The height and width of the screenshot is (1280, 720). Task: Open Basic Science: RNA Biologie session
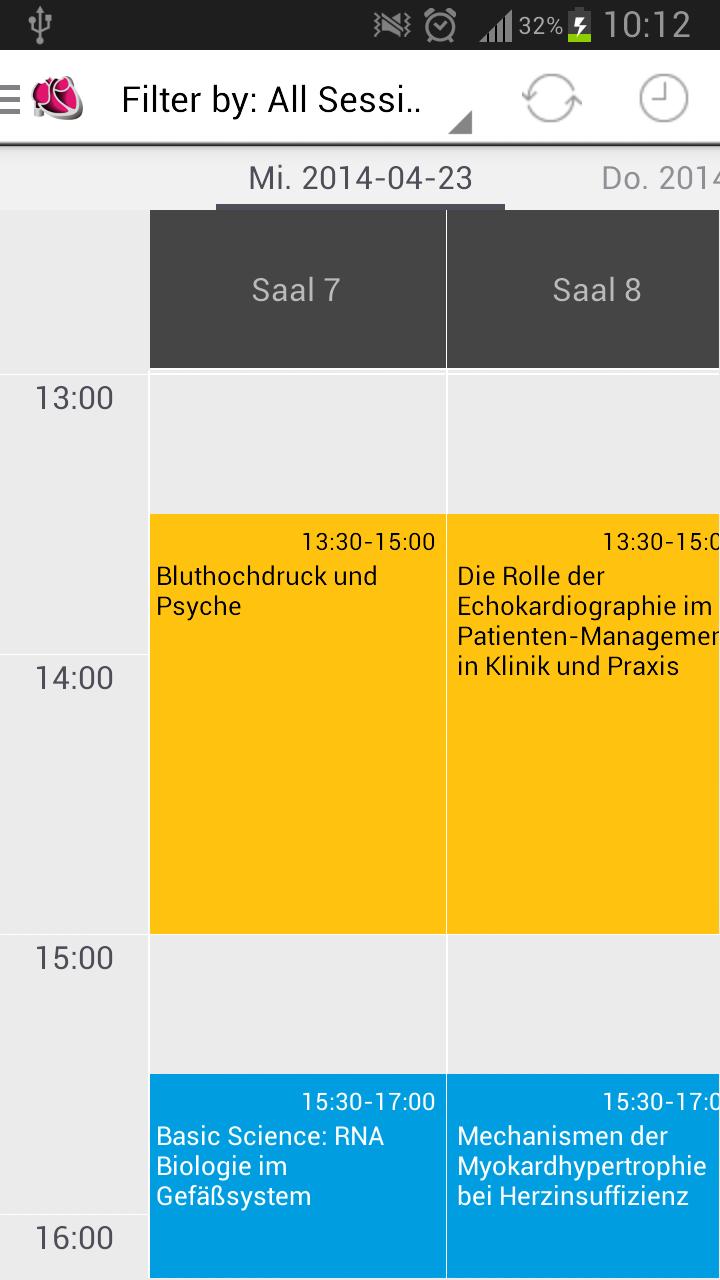(297, 1175)
